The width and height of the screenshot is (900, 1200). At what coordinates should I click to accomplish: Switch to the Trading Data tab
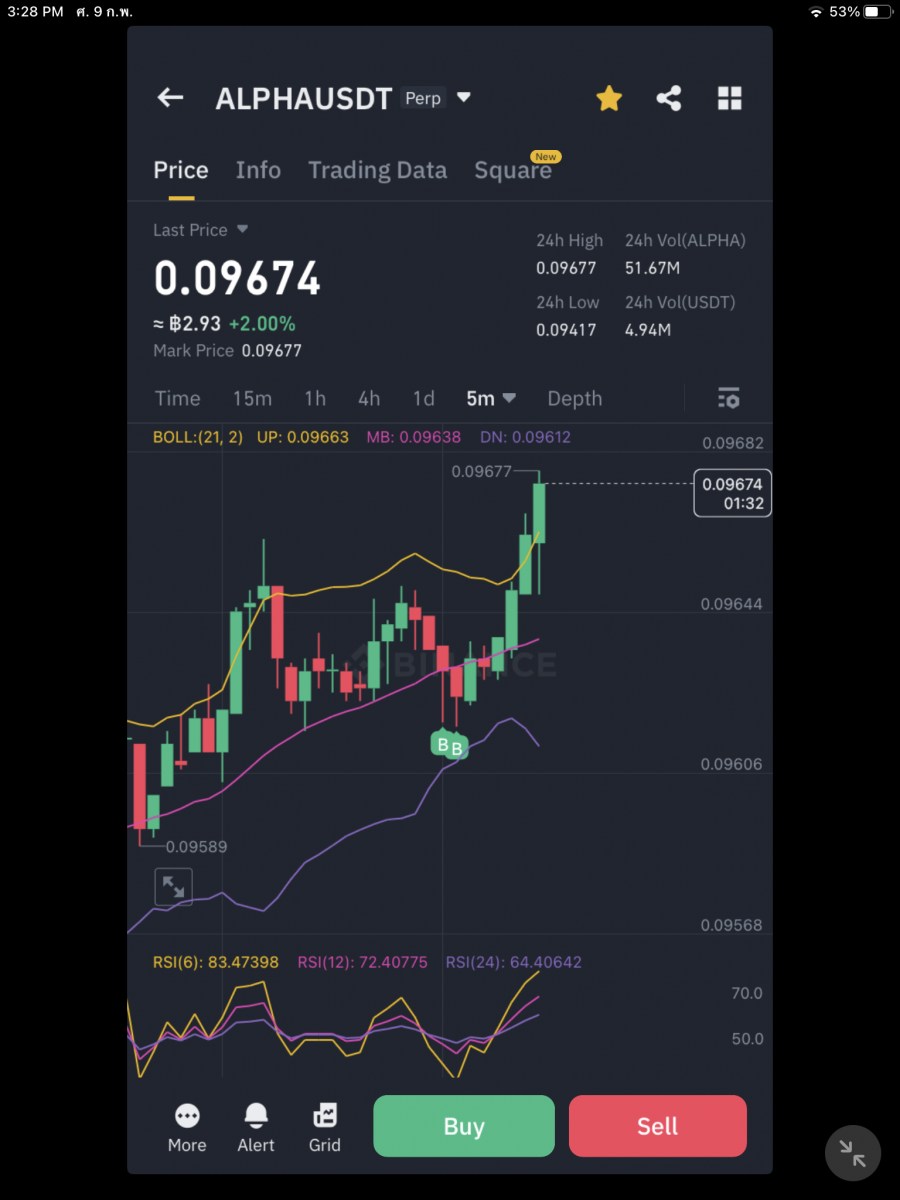coord(377,170)
